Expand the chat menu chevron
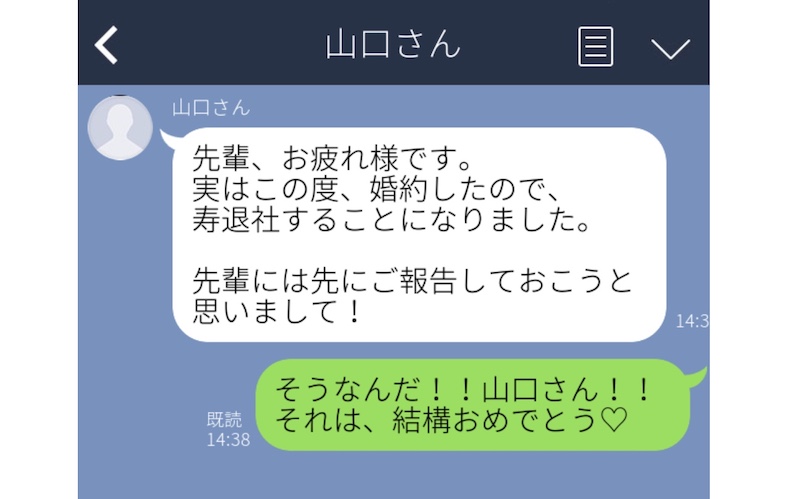Screen dimensions: 800x499 coord(670,48)
